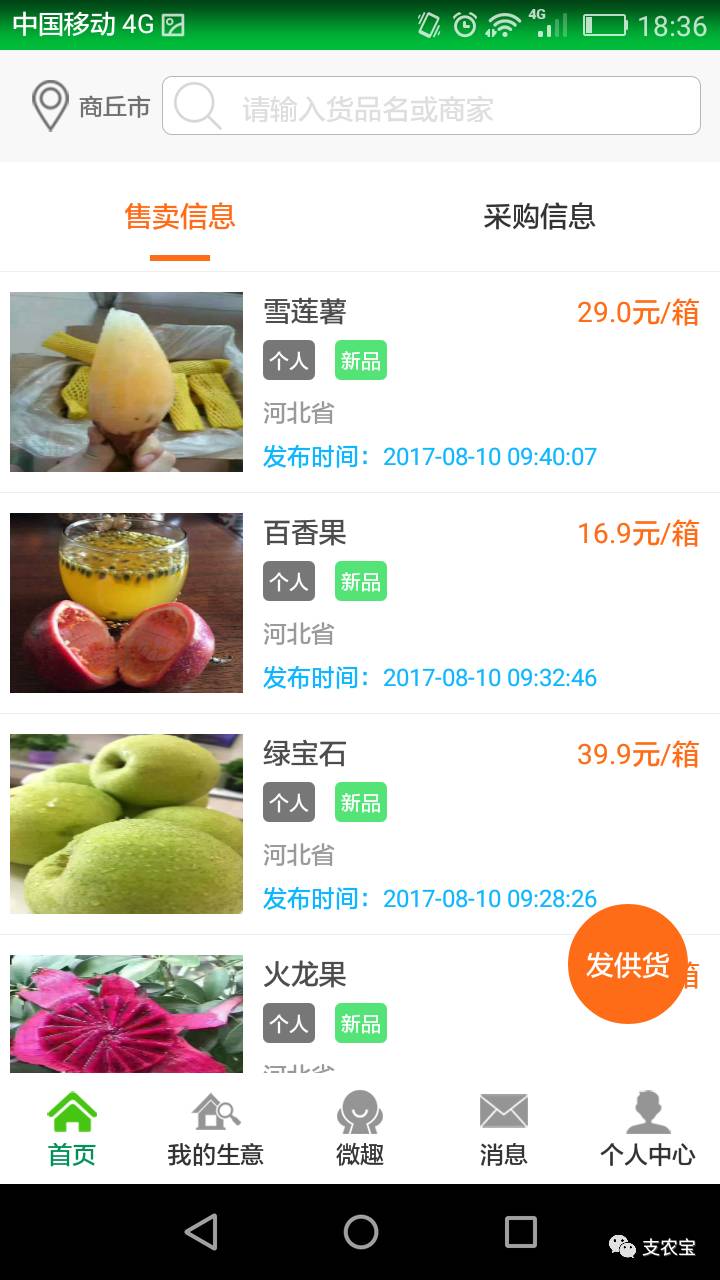Screen dimensions: 720x1280
Task: Select the 售卖信息 tab
Action: pyautogui.click(x=179, y=217)
